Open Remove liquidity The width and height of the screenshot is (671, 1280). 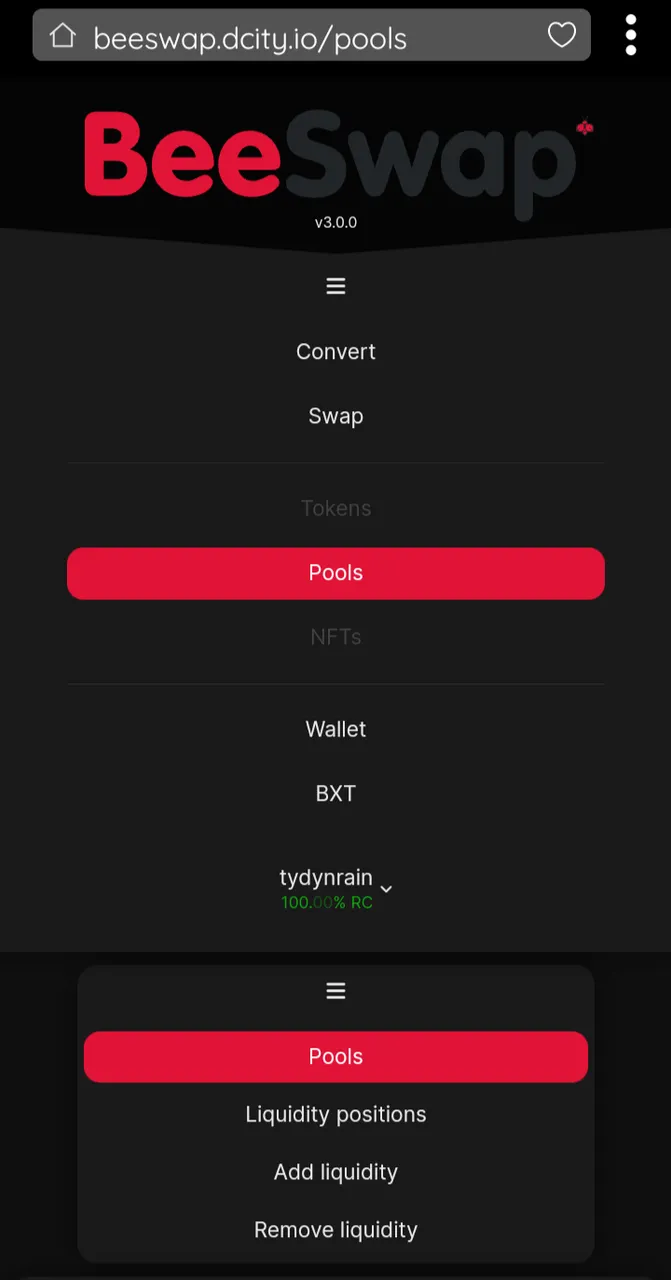tap(336, 1230)
